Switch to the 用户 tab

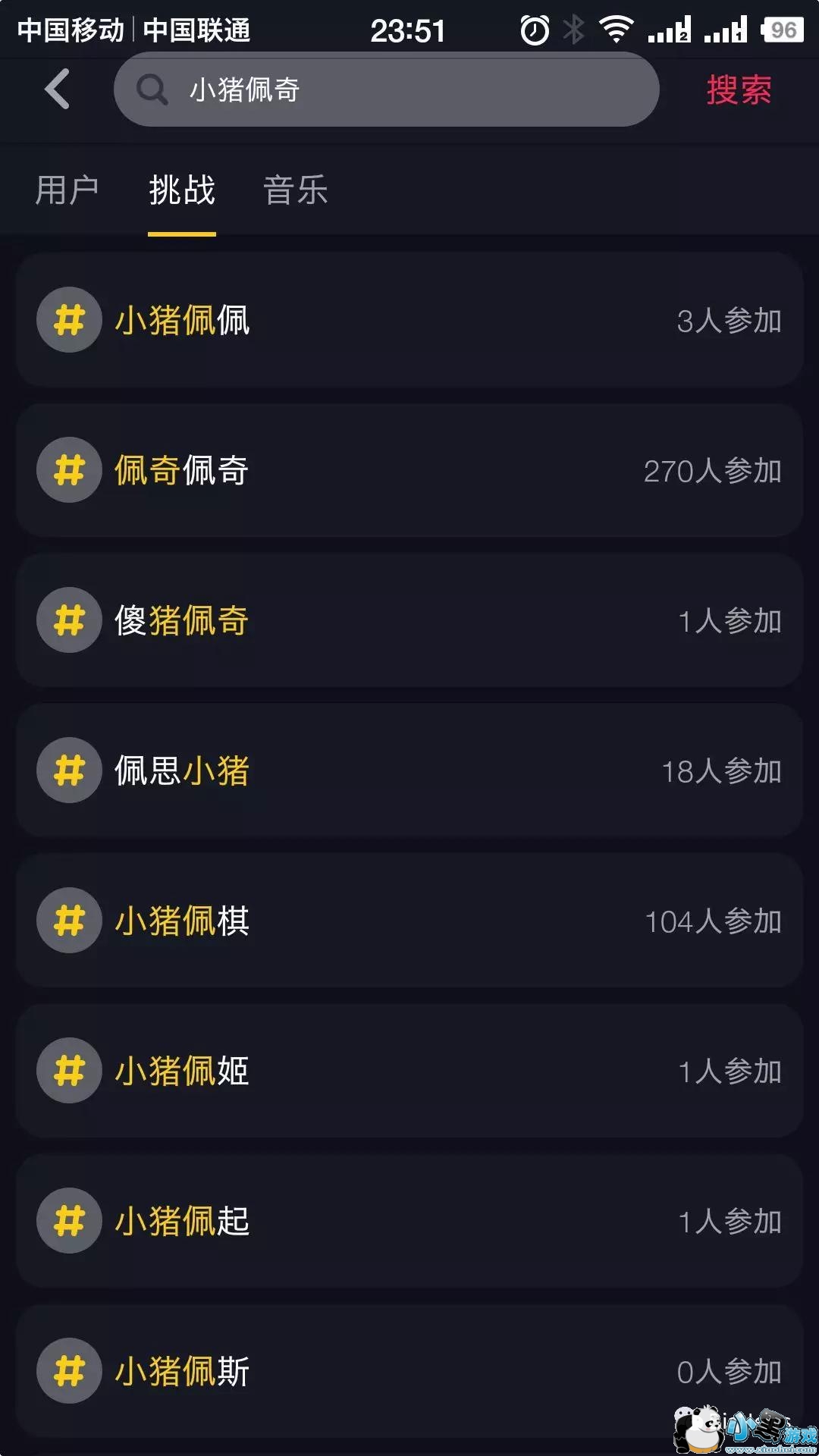[67, 190]
